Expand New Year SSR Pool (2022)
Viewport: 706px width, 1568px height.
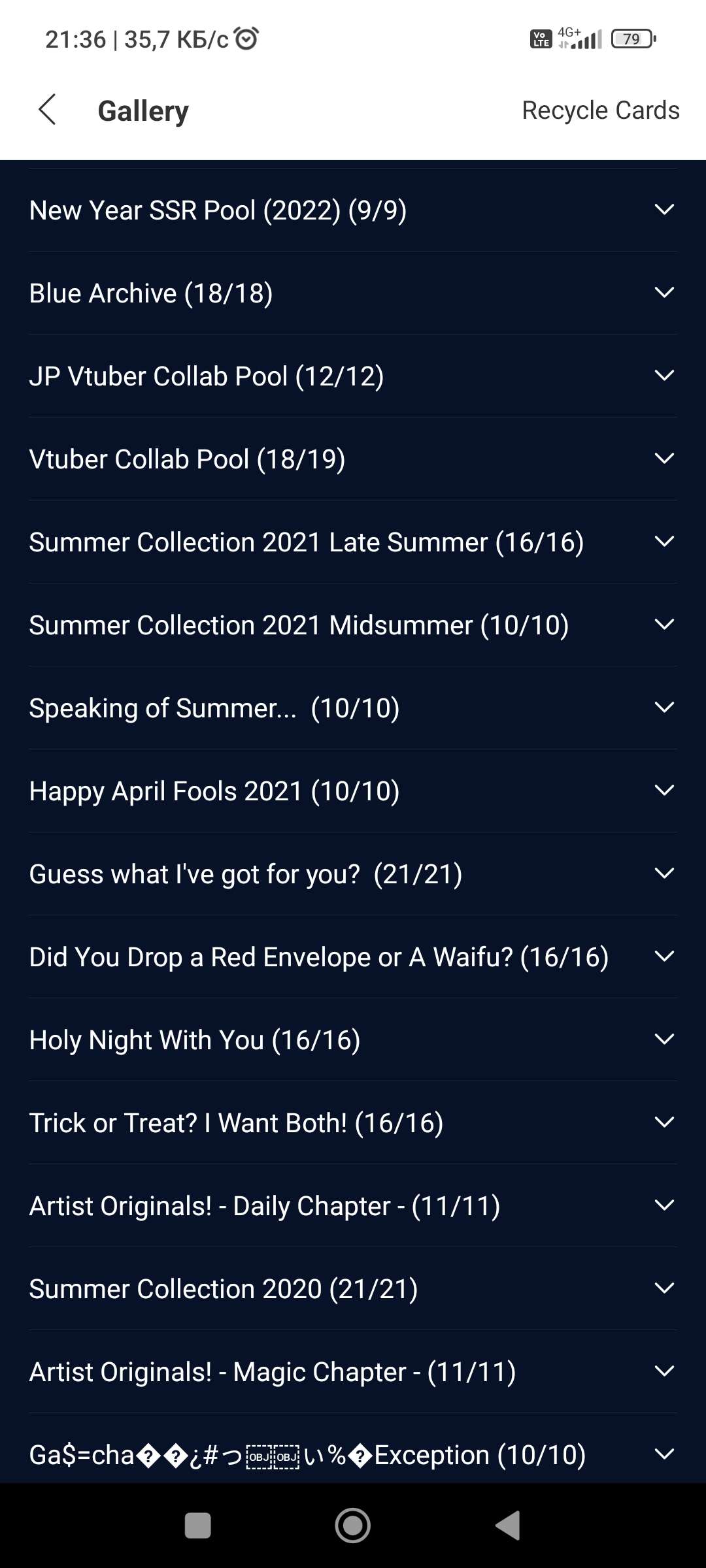pyautogui.click(x=664, y=210)
